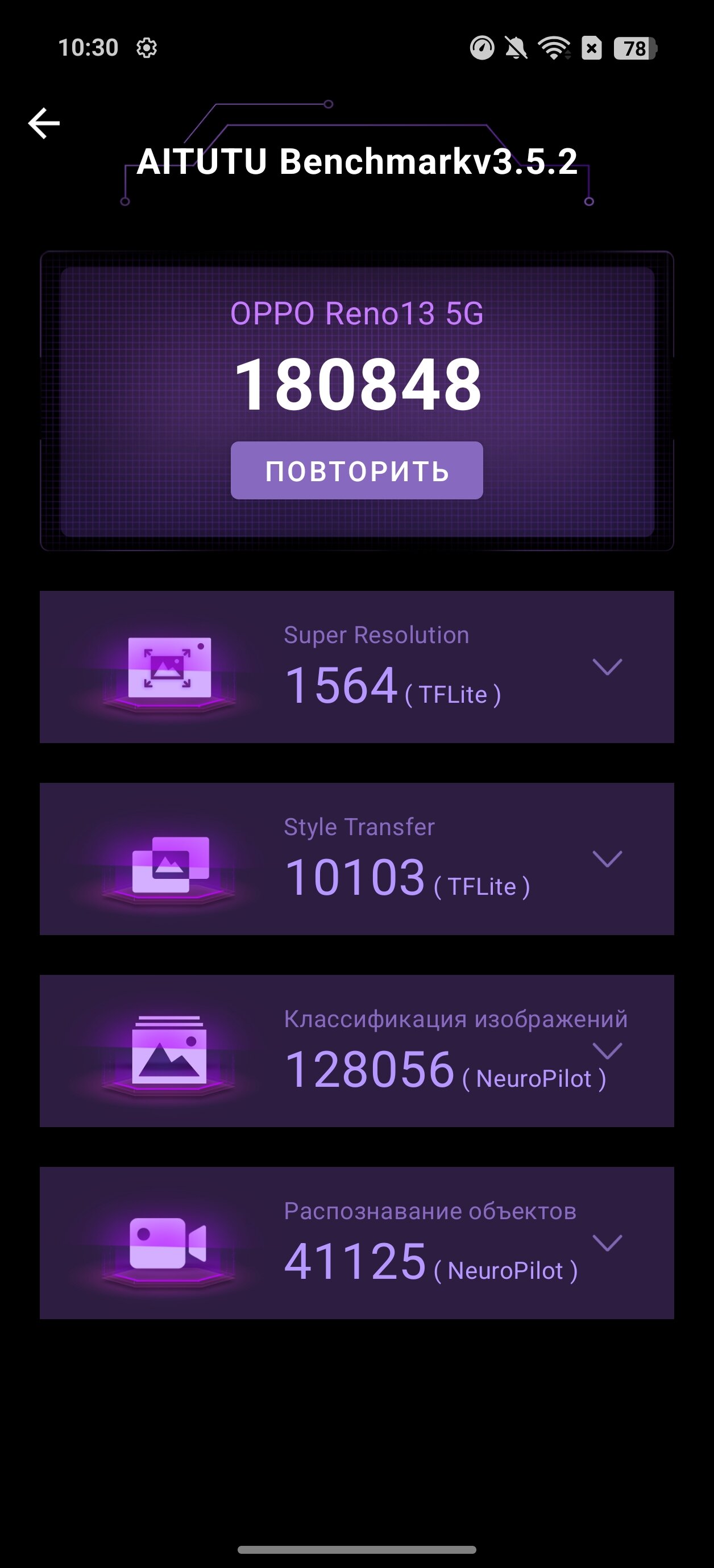Go back using the arrow icon
The height and width of the screenshot is (1568, 714).
(44, 123)
